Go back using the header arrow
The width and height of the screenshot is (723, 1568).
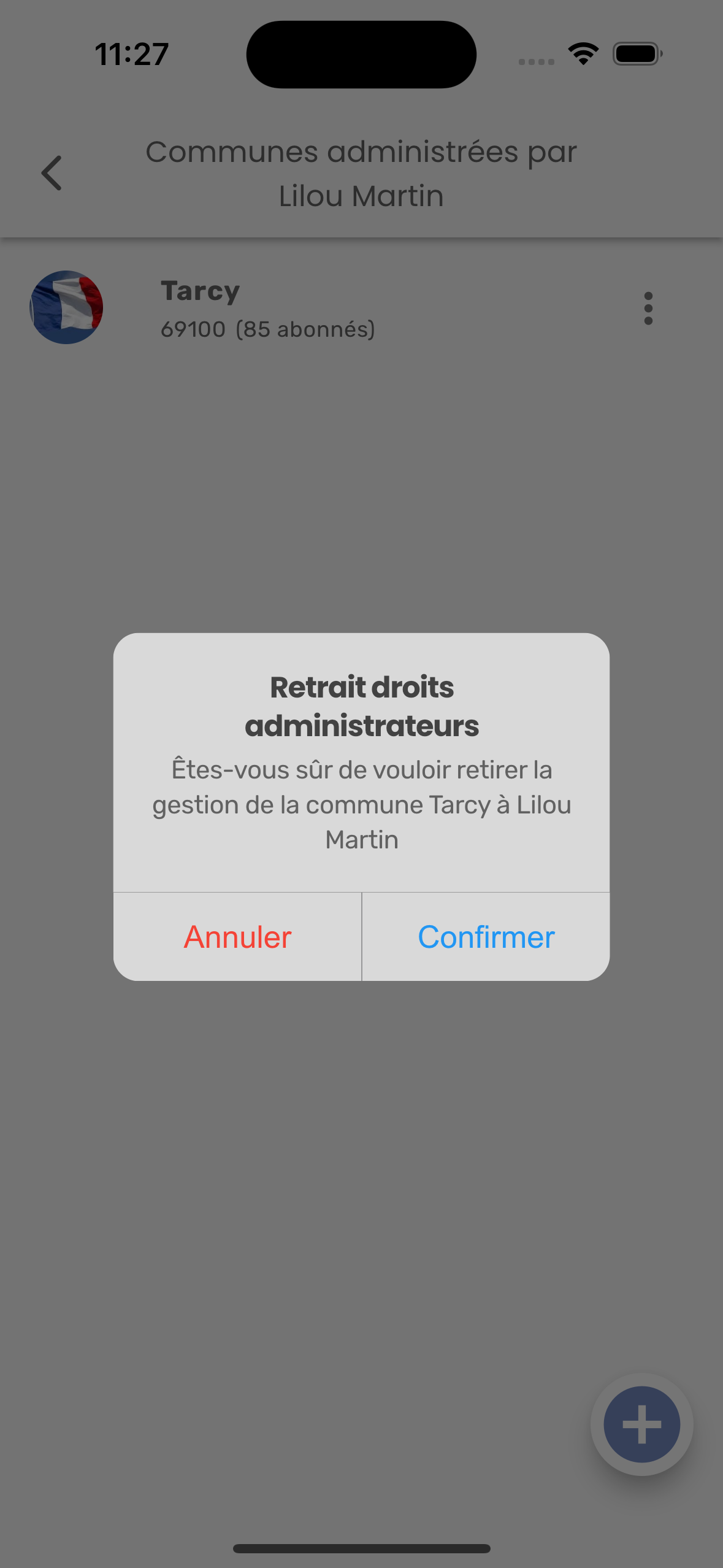pos(52,173)
